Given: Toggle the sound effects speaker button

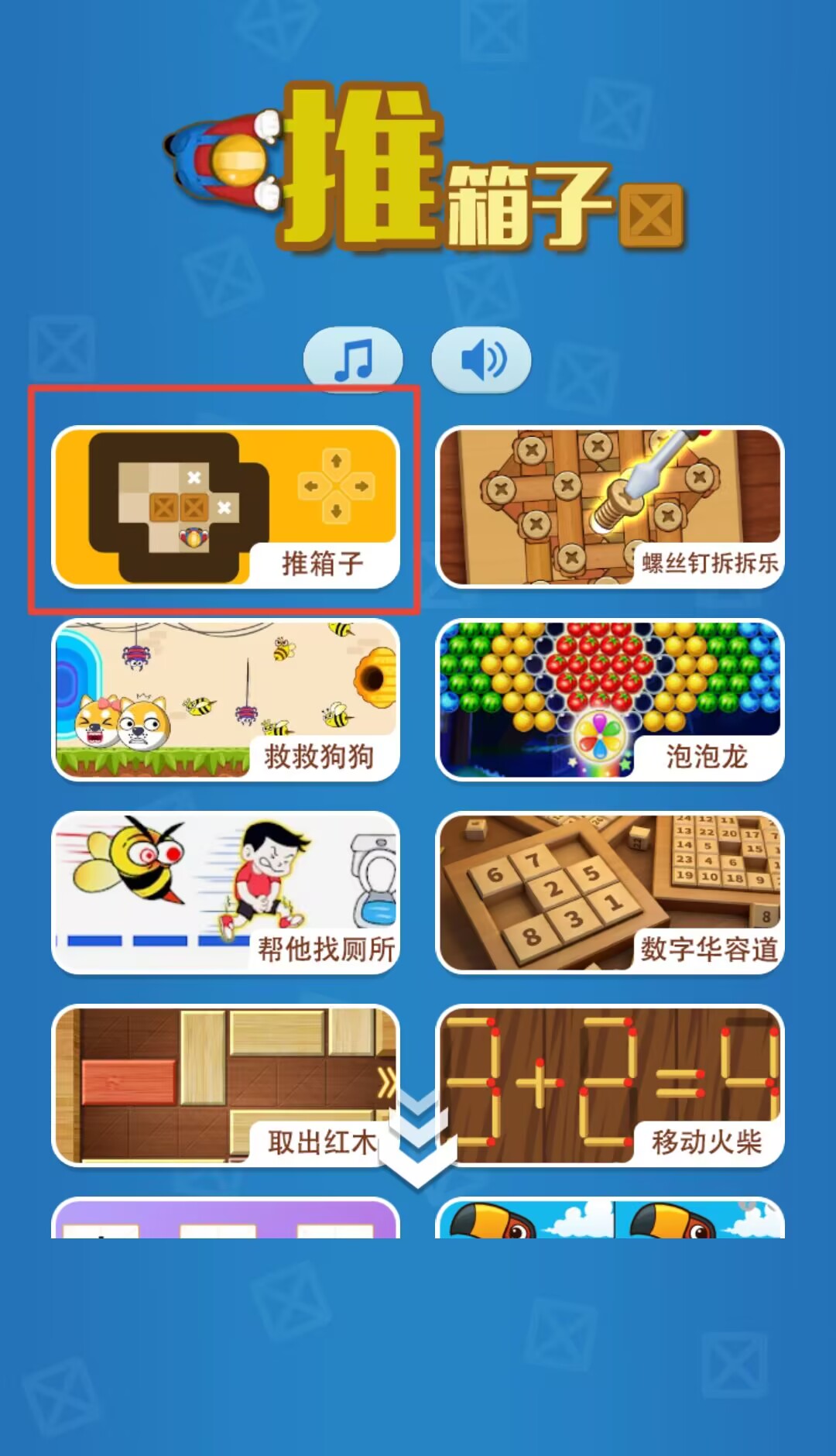Looking at the screenshot, I should coord(481,359).
